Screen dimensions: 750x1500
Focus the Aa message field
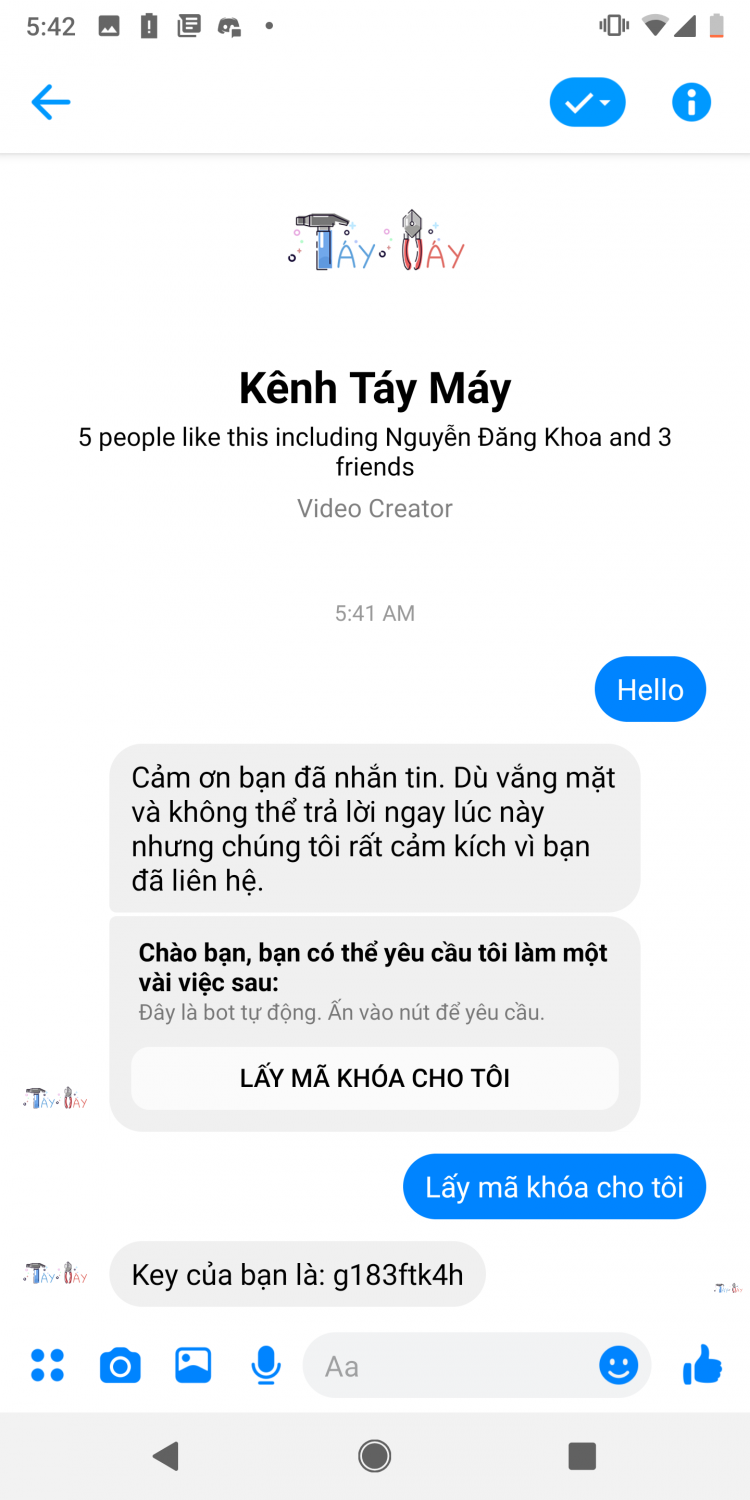(x=450, y=1366)
